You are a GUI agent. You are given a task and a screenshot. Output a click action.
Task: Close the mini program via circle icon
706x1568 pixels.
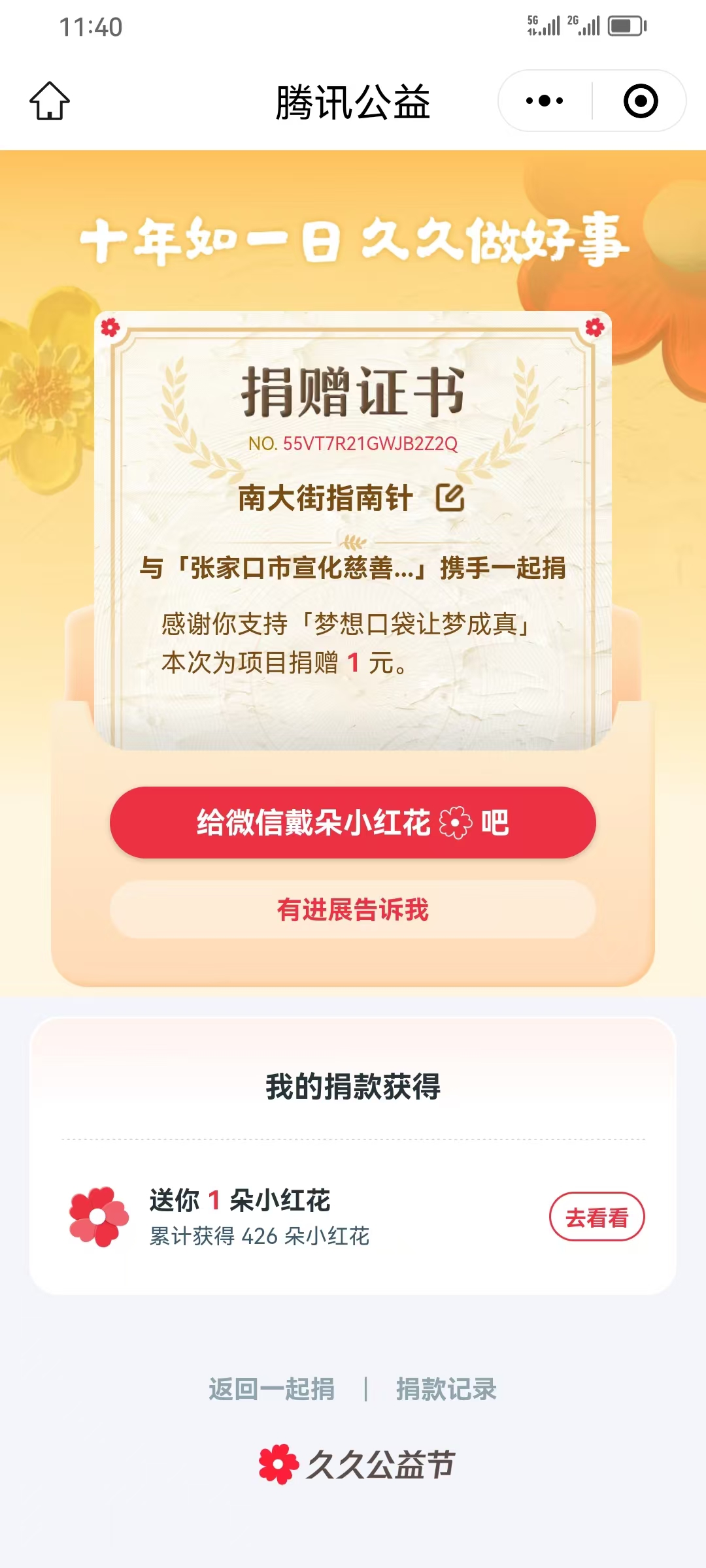tap(641, 101)
